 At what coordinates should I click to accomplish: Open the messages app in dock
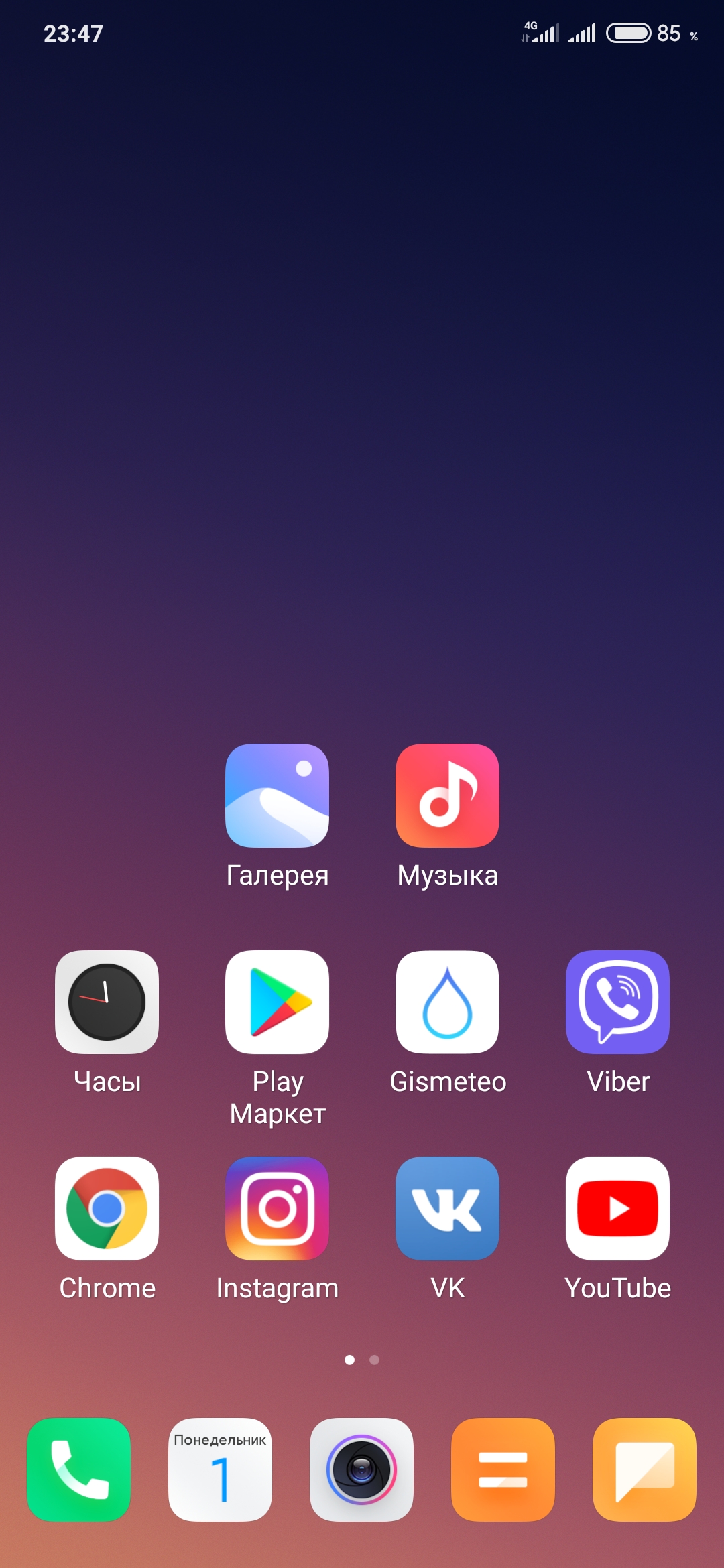pyautogui.click(x=644, y=1469)
